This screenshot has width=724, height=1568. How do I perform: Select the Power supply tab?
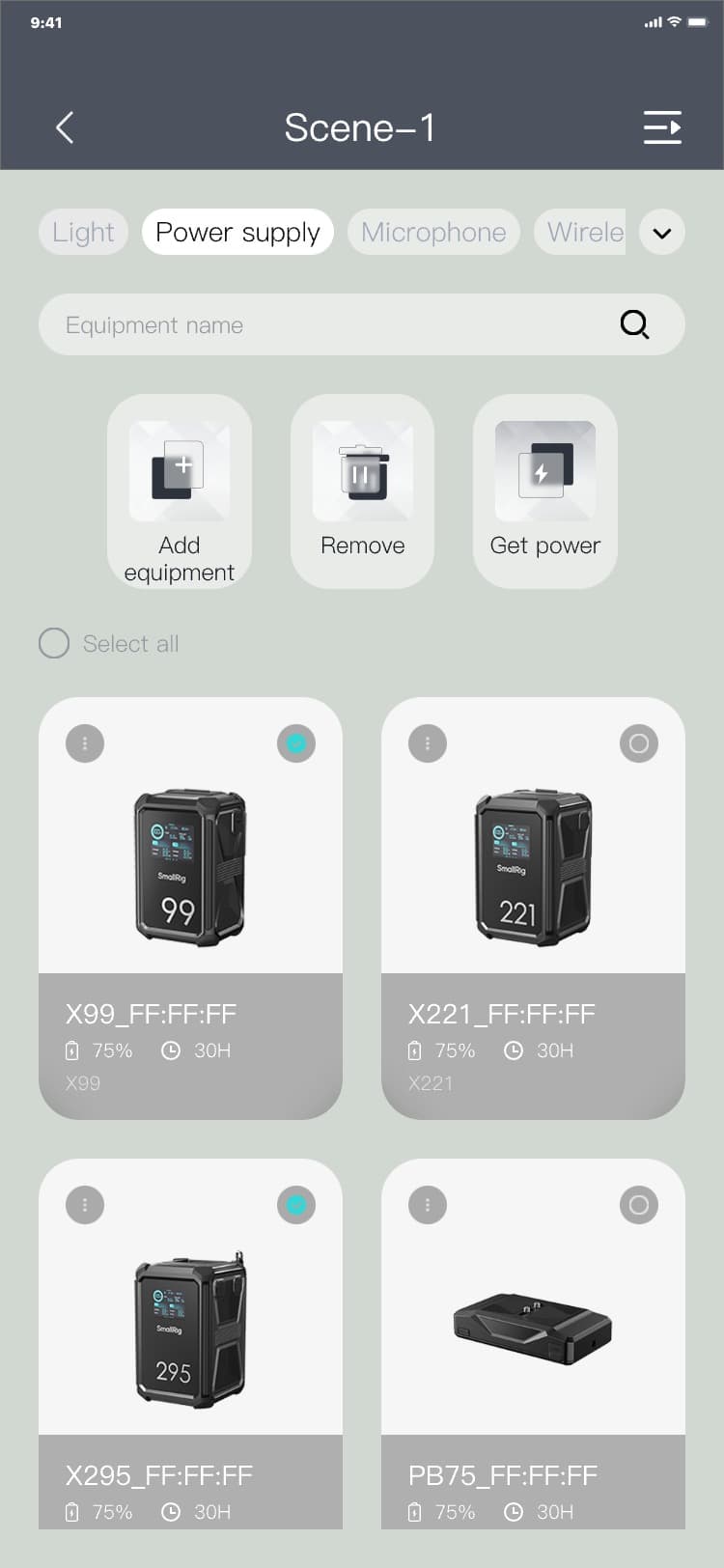pos(237,233)
